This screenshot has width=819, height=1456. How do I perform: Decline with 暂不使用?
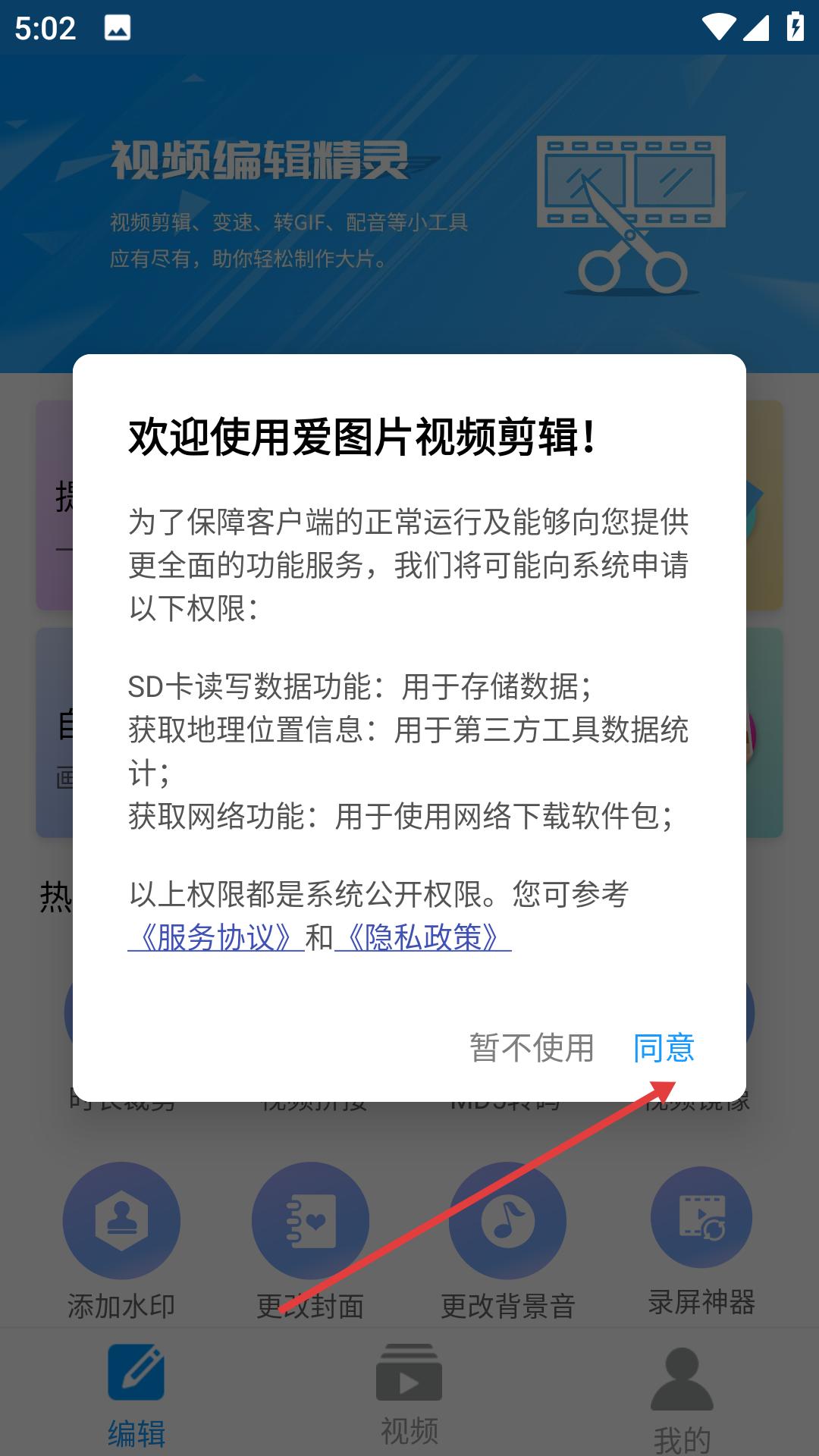532,1048
